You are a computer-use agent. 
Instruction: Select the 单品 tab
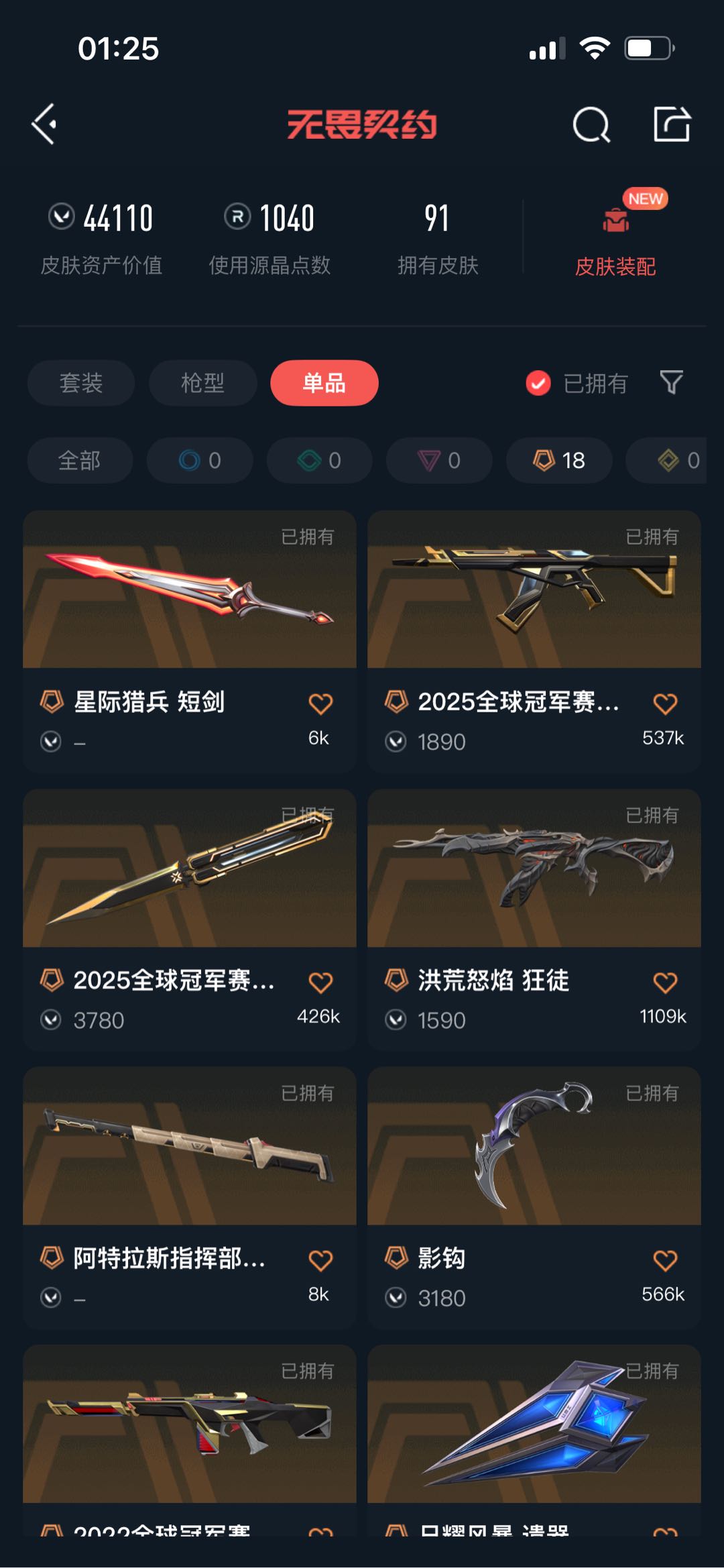324,383
